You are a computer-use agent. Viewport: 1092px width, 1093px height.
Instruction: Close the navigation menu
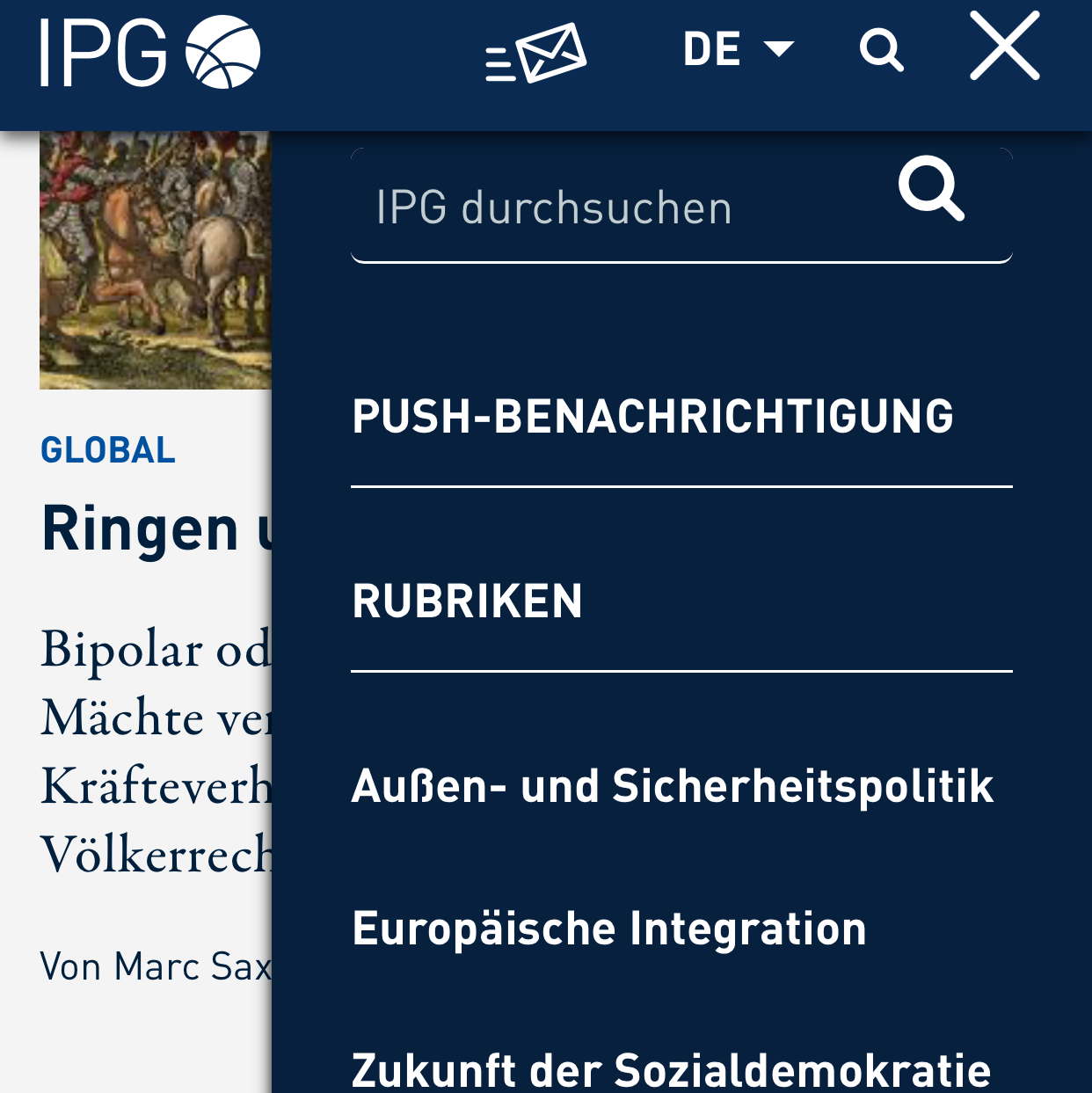[1005, 46]
